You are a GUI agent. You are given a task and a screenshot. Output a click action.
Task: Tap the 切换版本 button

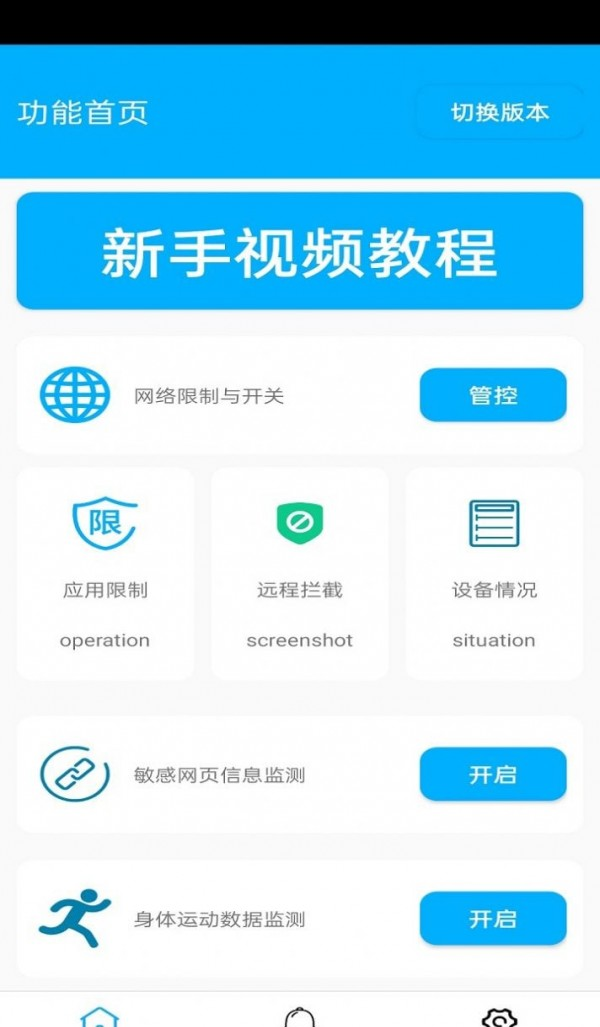click(499, 112)
